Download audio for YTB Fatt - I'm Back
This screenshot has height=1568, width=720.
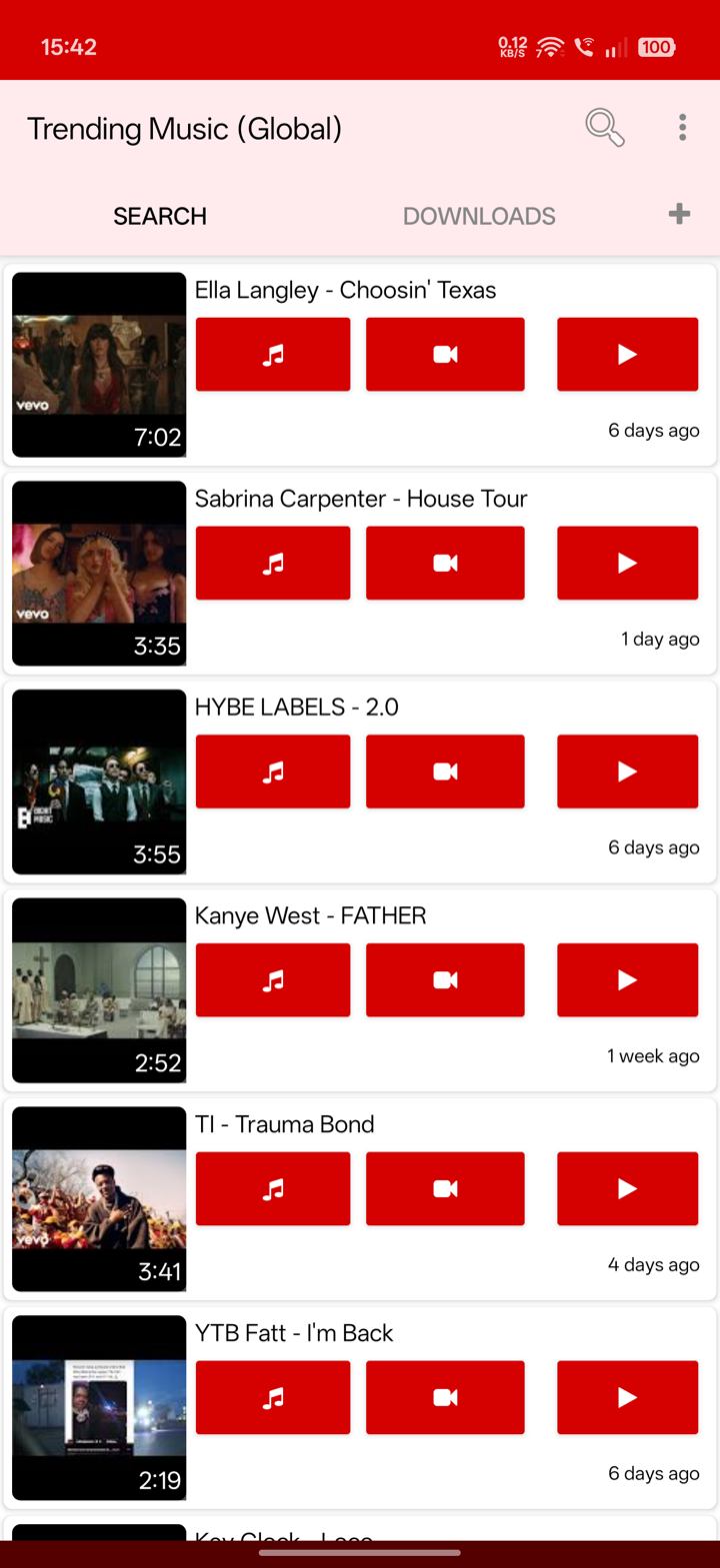tap(273, 1397)
